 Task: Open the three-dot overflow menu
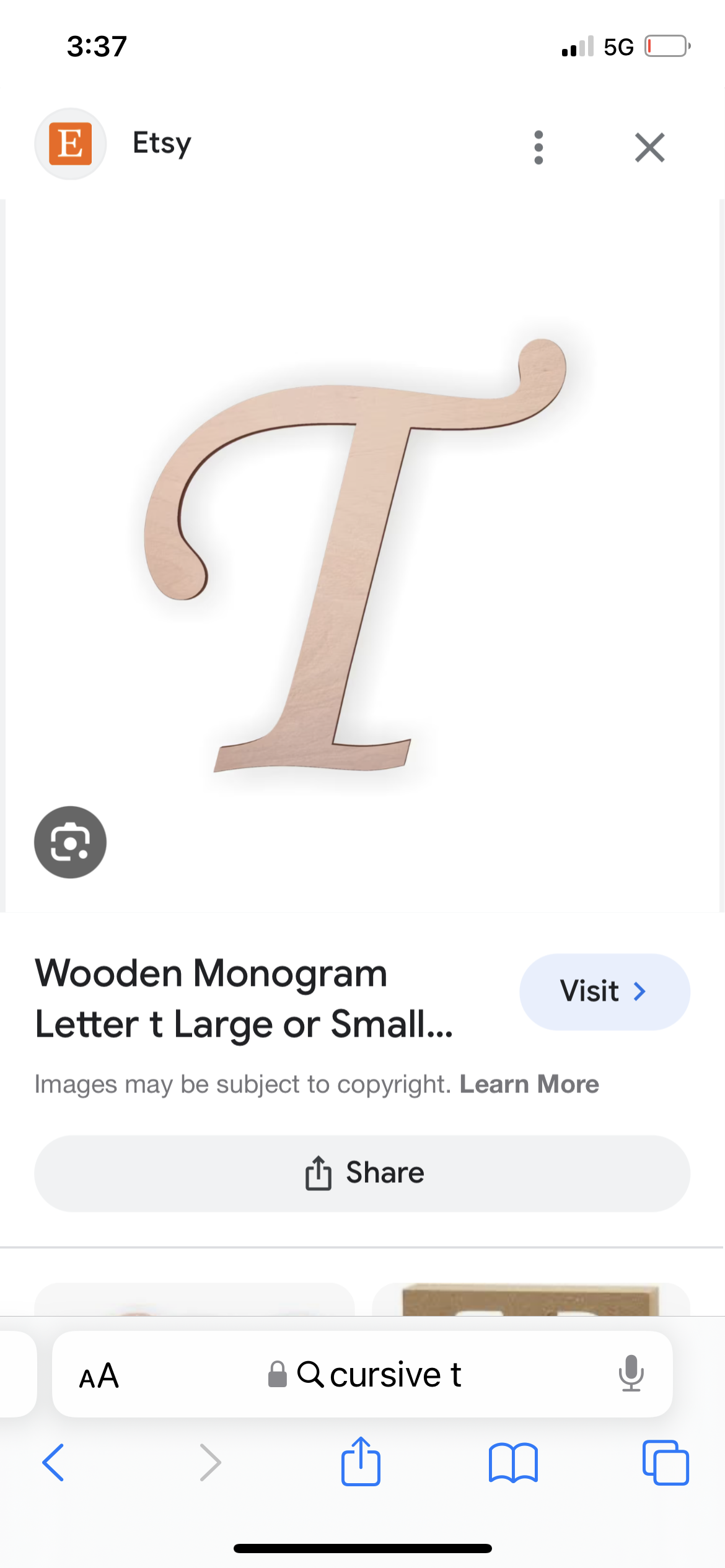tap(538, 147)
